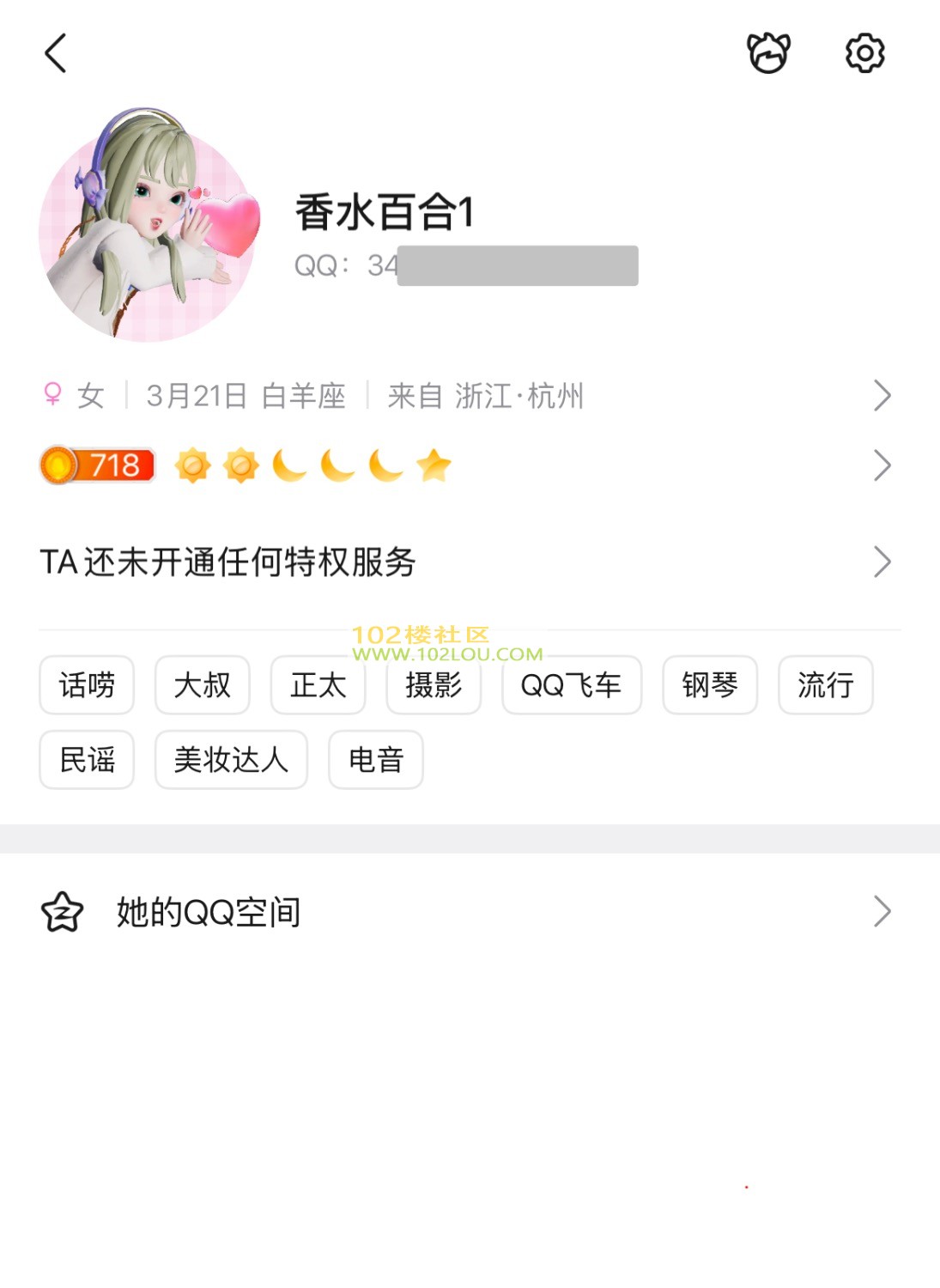This screenshot has width=940, height=1288.
Task: Select the 大叔 tag
Action: coord(203,685)
